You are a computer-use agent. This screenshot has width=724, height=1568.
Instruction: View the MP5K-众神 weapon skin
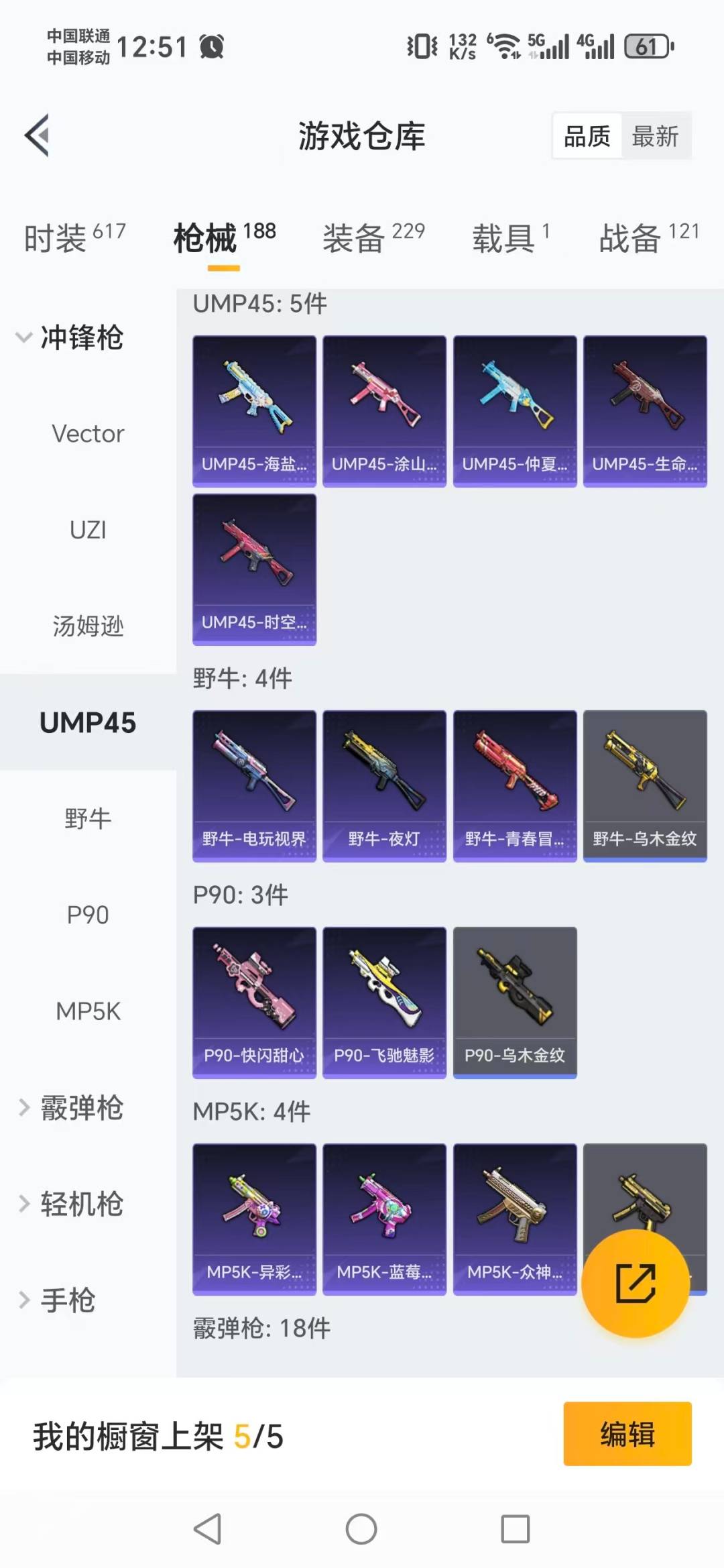tap(514, 1218)
